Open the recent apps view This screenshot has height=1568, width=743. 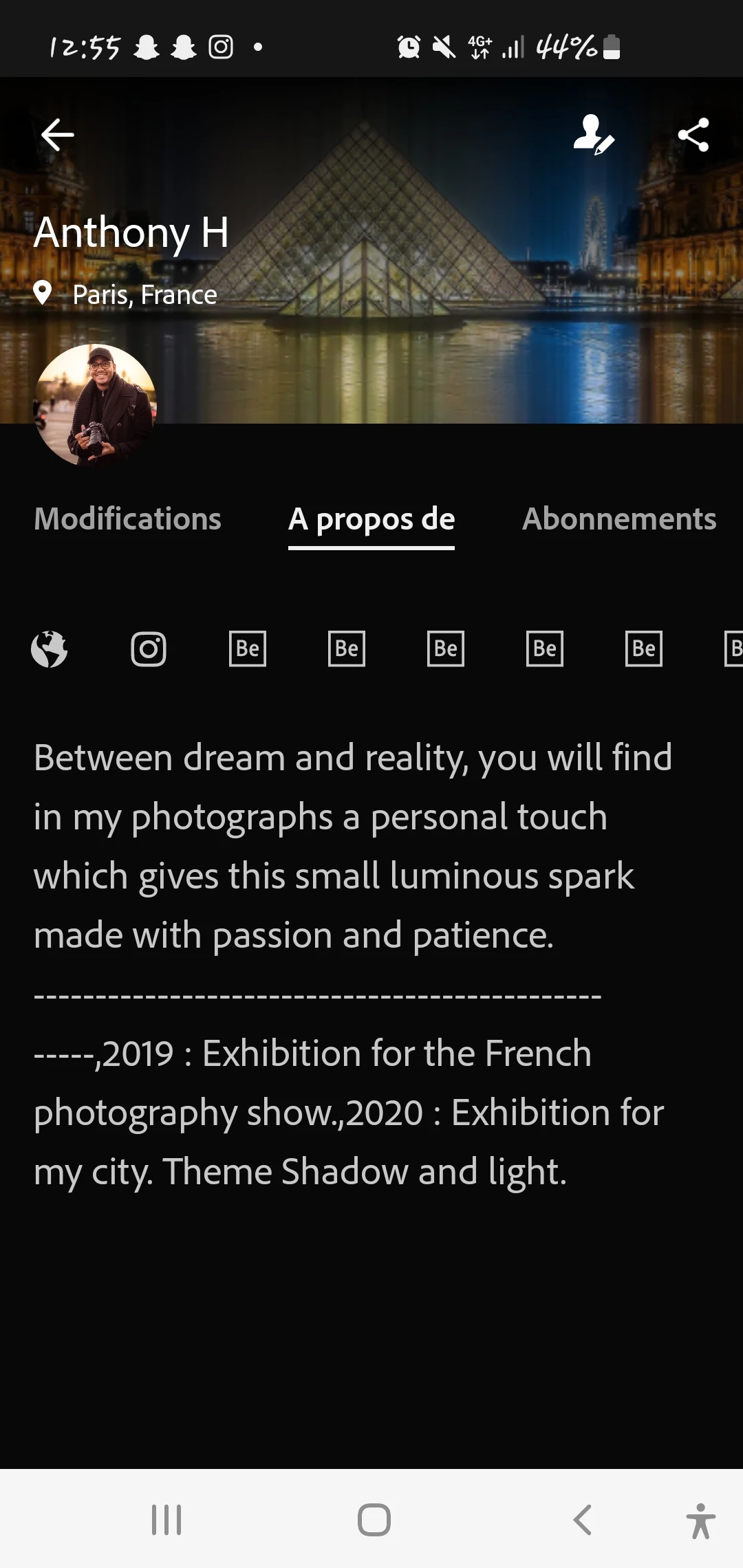(x=166, y=1520)
